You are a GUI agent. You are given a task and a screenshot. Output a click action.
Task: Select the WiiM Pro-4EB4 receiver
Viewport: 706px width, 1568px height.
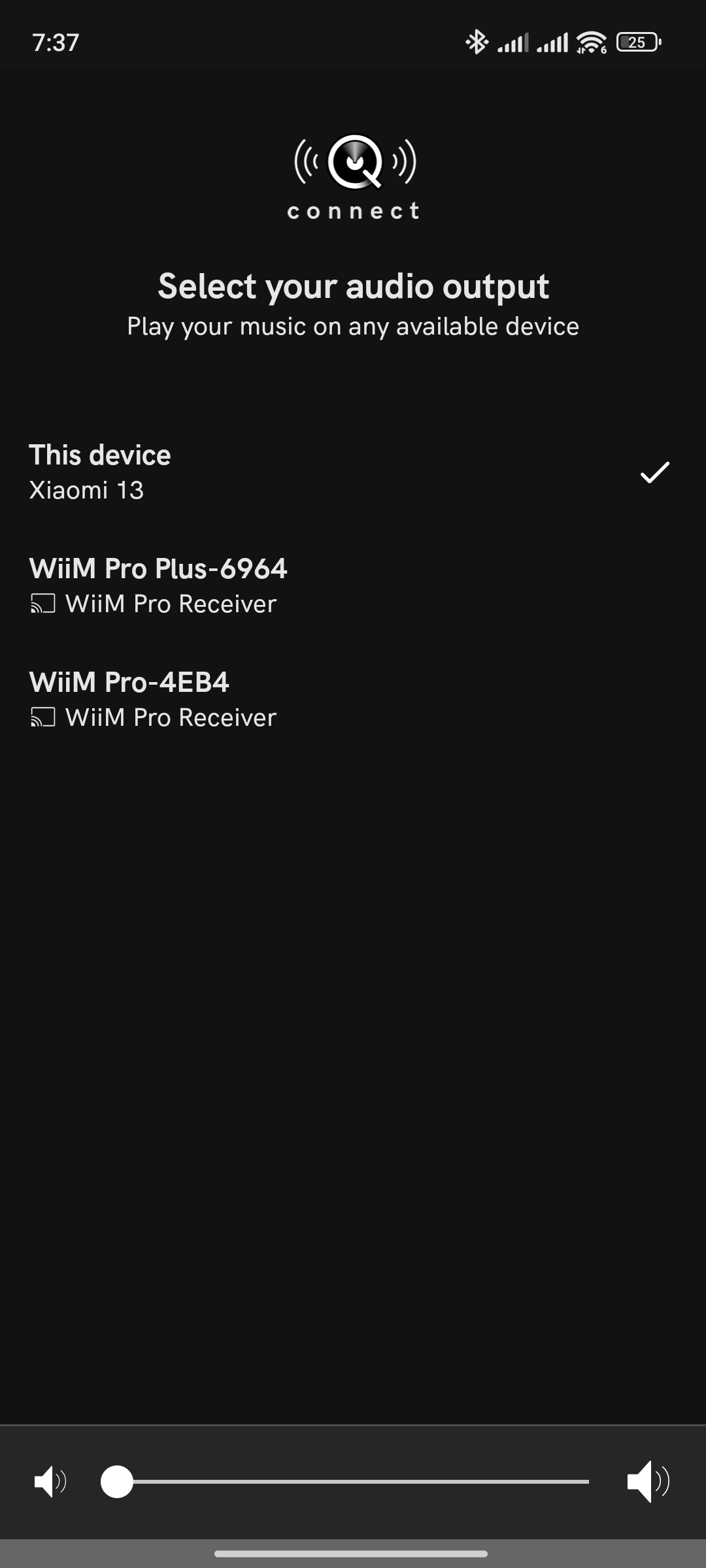pos(353,700)
